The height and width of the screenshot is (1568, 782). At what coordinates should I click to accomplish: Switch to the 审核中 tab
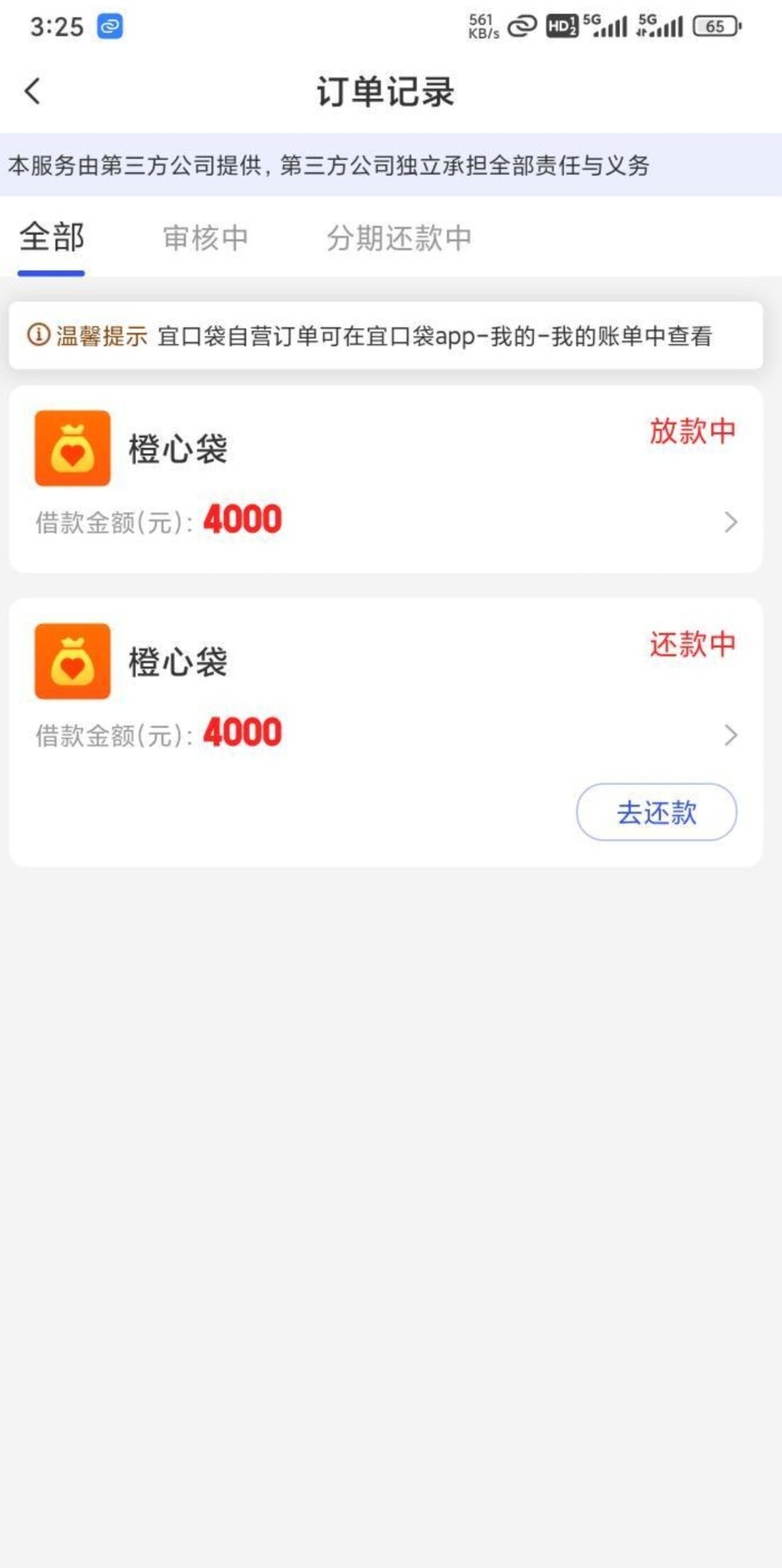point(205,238)
